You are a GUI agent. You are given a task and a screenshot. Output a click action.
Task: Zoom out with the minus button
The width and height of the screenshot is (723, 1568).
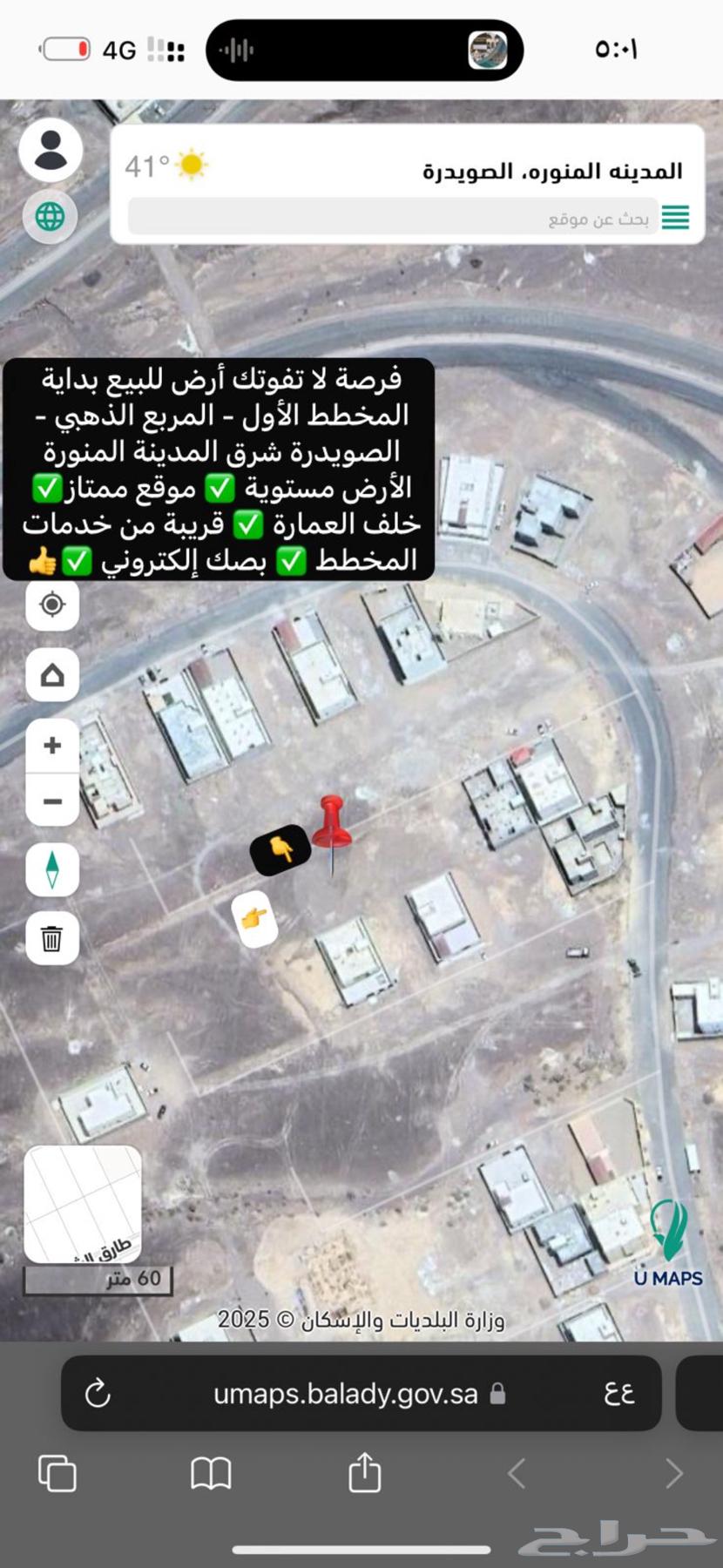click(x=52, y=801)
